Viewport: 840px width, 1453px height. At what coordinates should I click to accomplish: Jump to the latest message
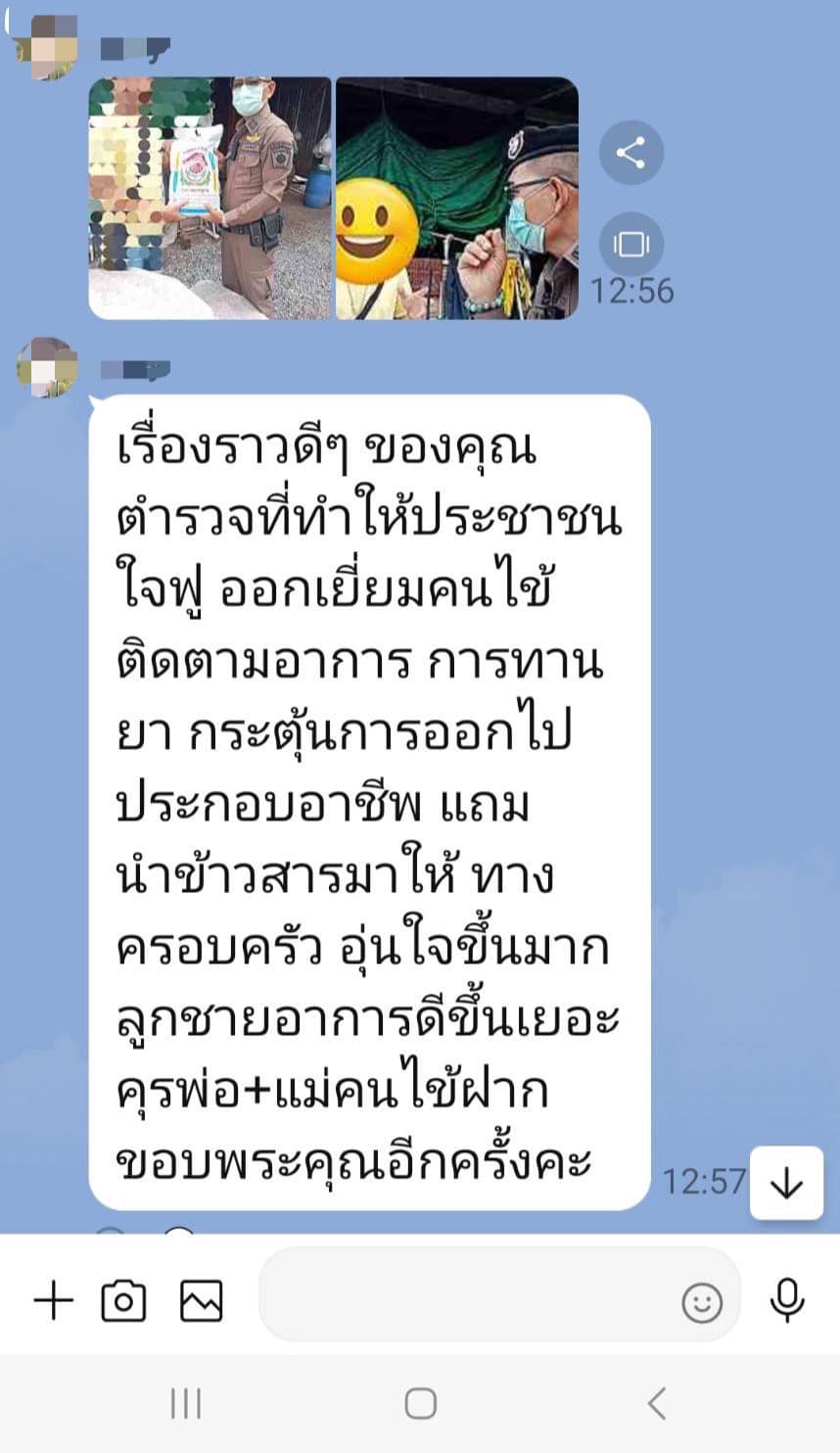tap(786, 1184)
